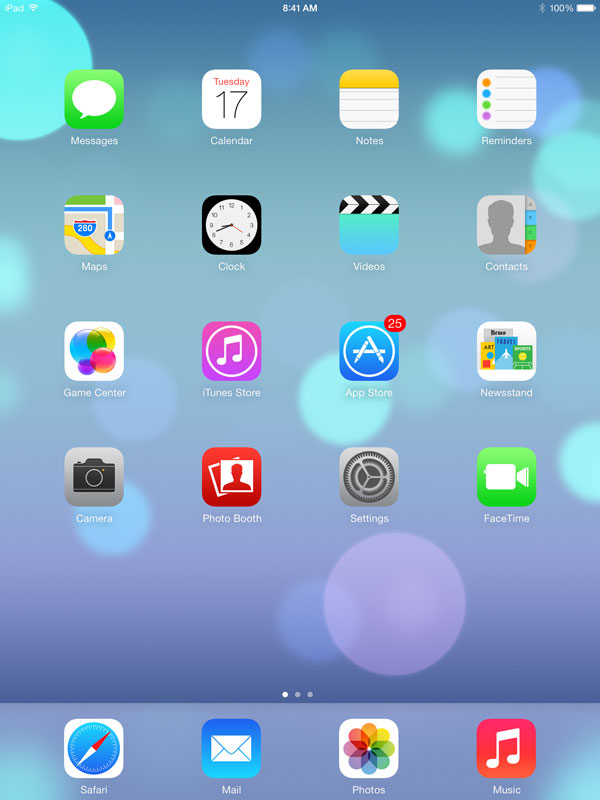
Task: Open the Clock app
Action: click(x=231, y=225)
